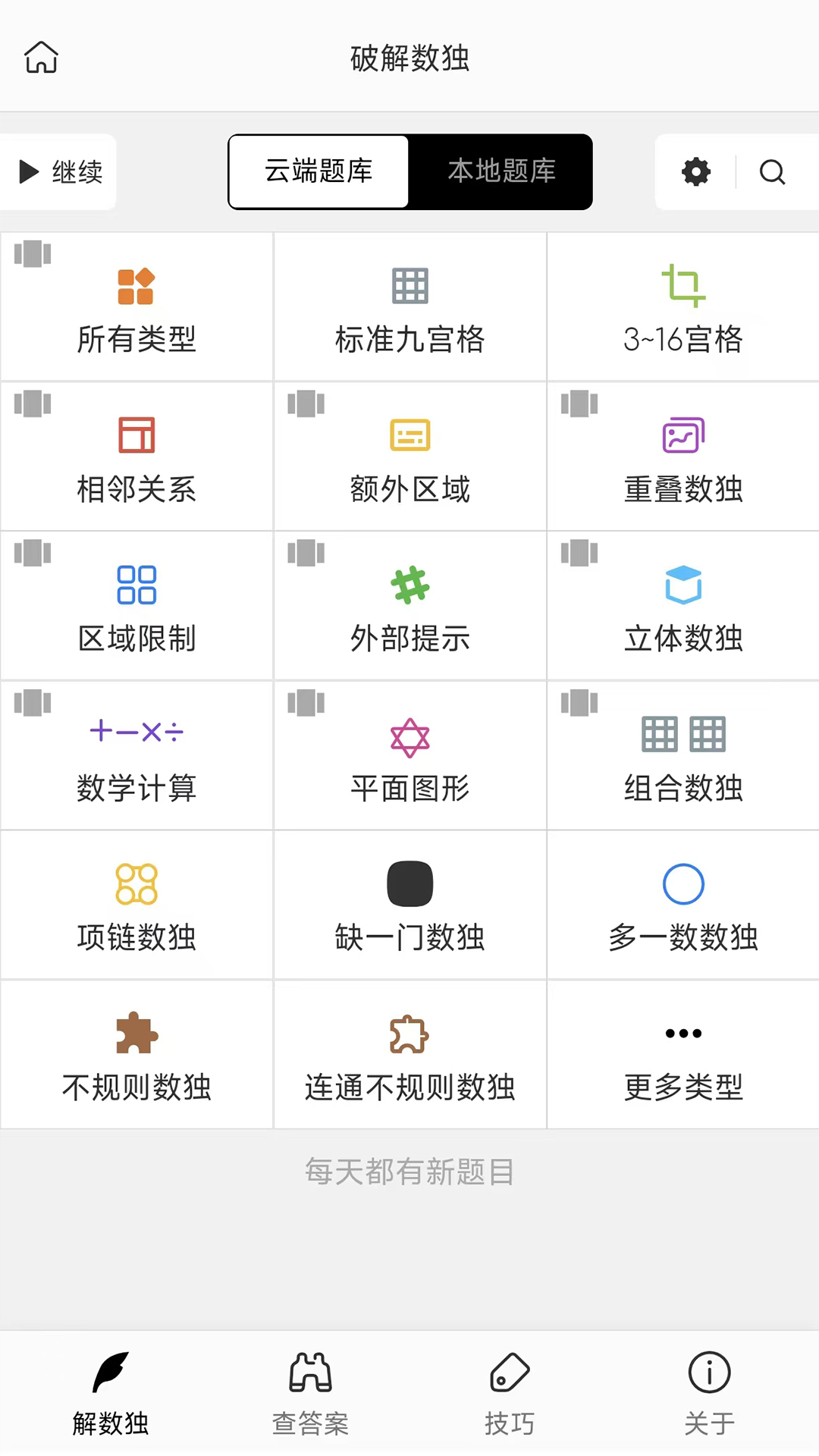
Task: Open the 额外区域 puzzle type
Action: 409,455
